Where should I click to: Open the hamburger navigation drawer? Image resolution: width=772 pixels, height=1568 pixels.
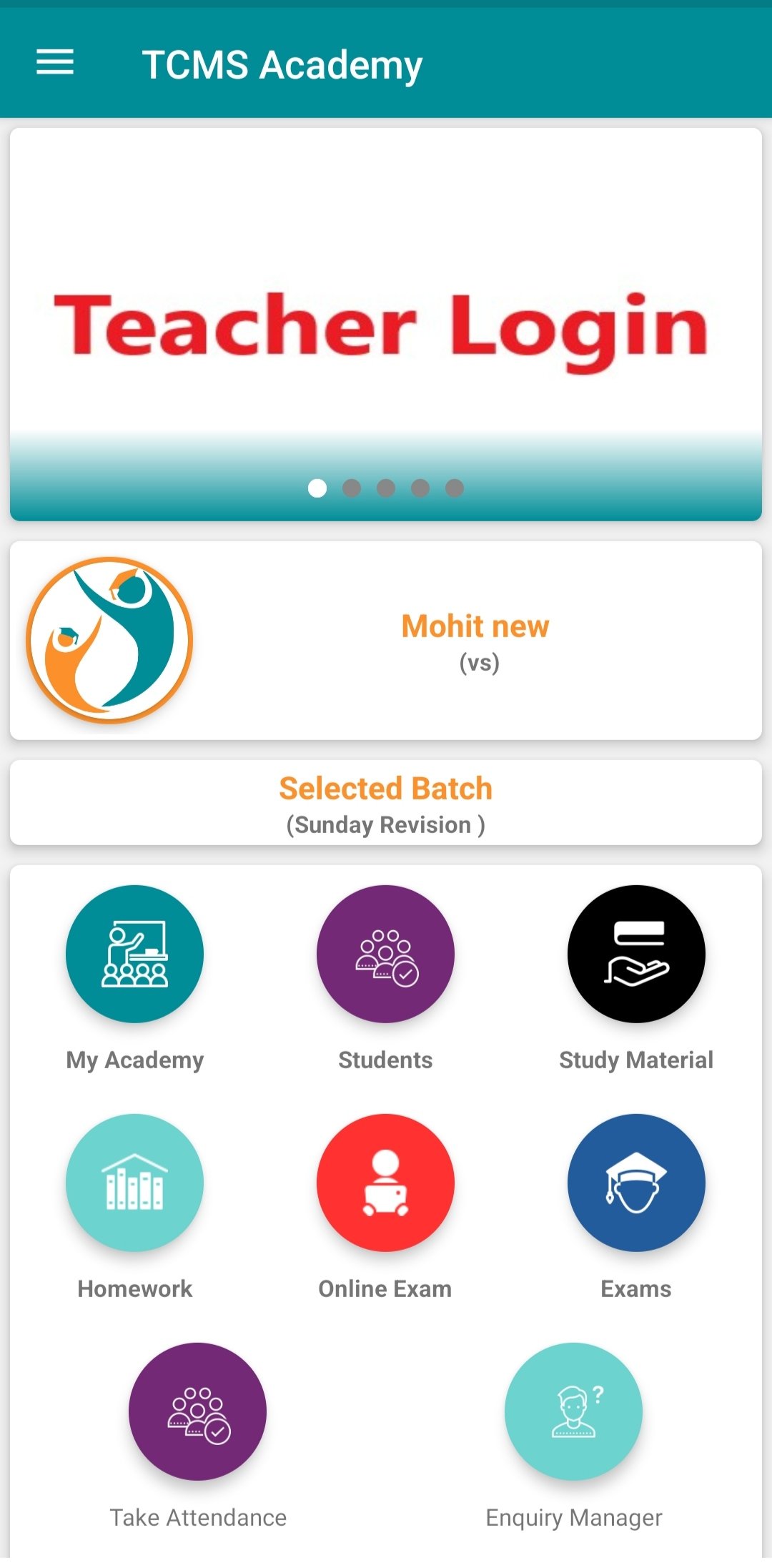[55, 63]
